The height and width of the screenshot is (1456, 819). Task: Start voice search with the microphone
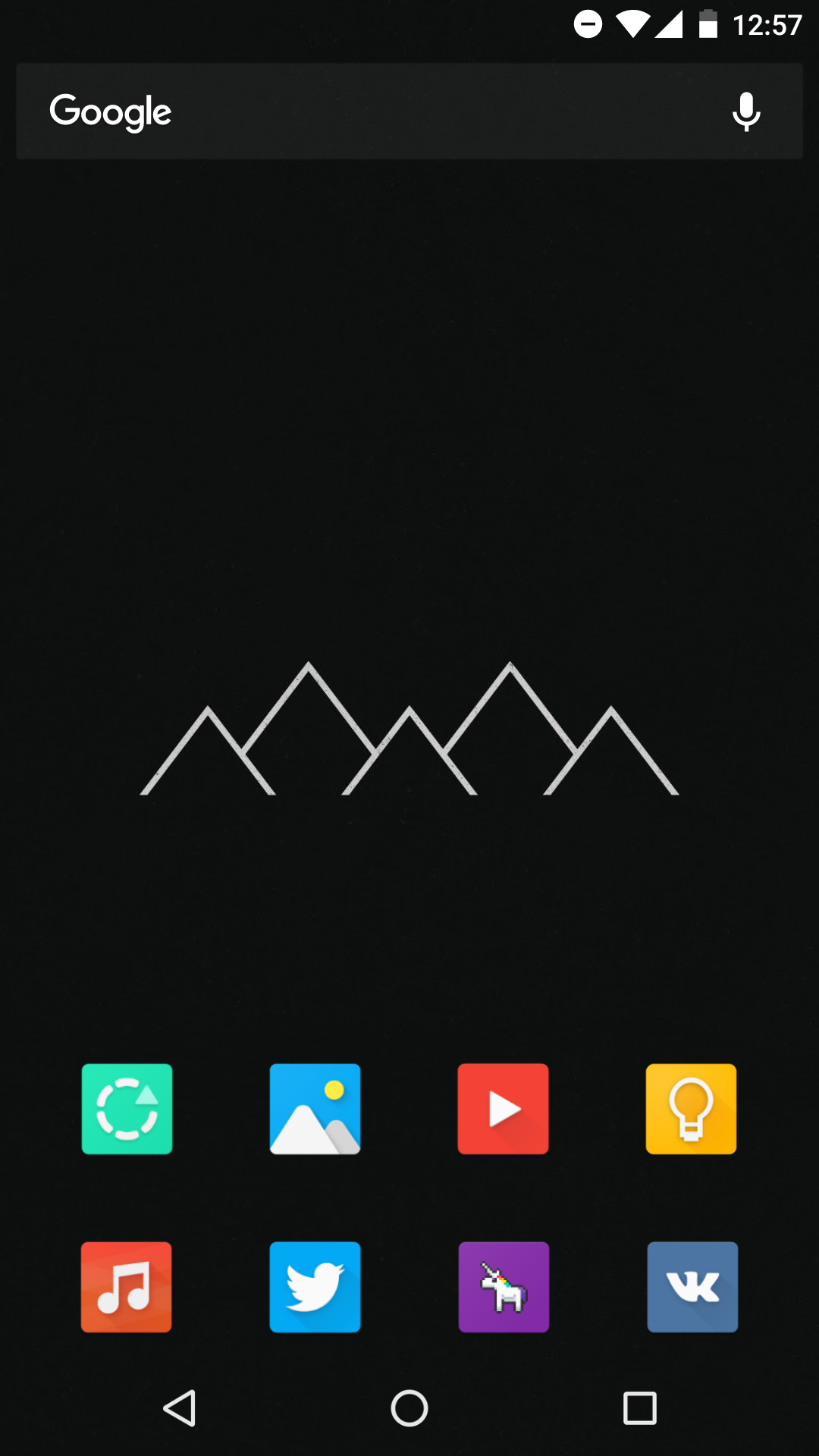click(x=746, y=112)
